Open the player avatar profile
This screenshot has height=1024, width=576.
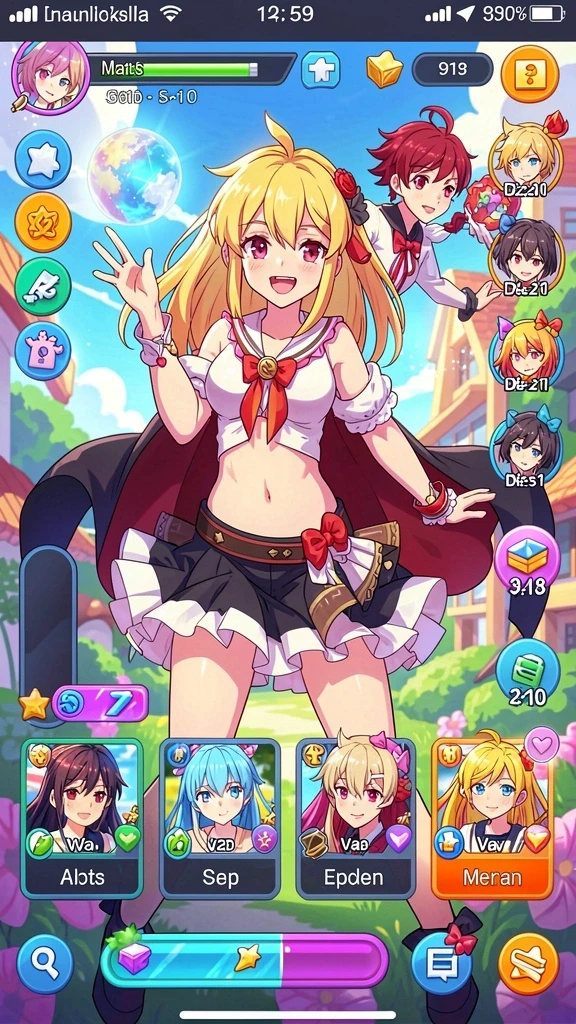[x=50, y=77]
